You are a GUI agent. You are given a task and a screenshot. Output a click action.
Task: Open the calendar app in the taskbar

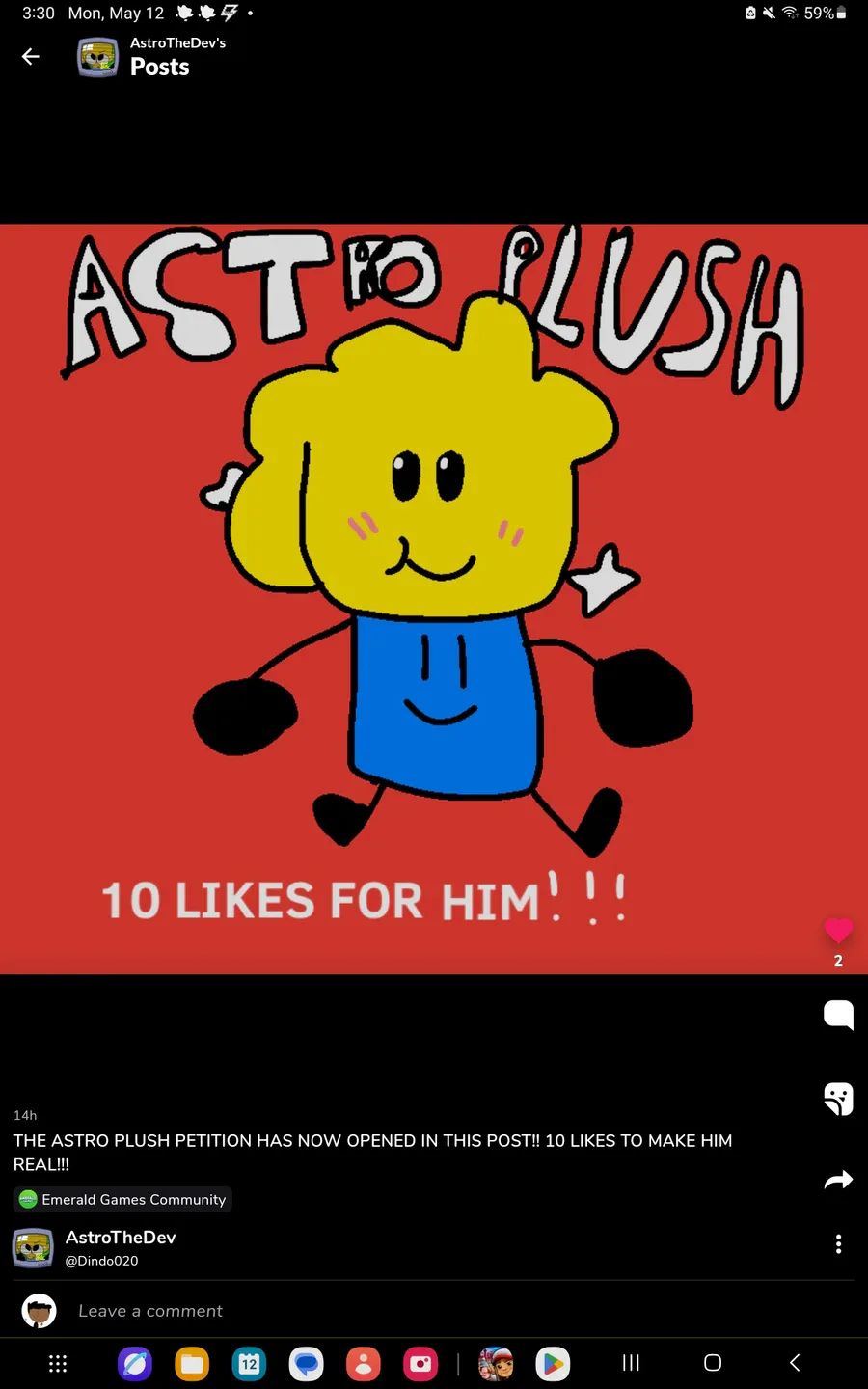249,1363
